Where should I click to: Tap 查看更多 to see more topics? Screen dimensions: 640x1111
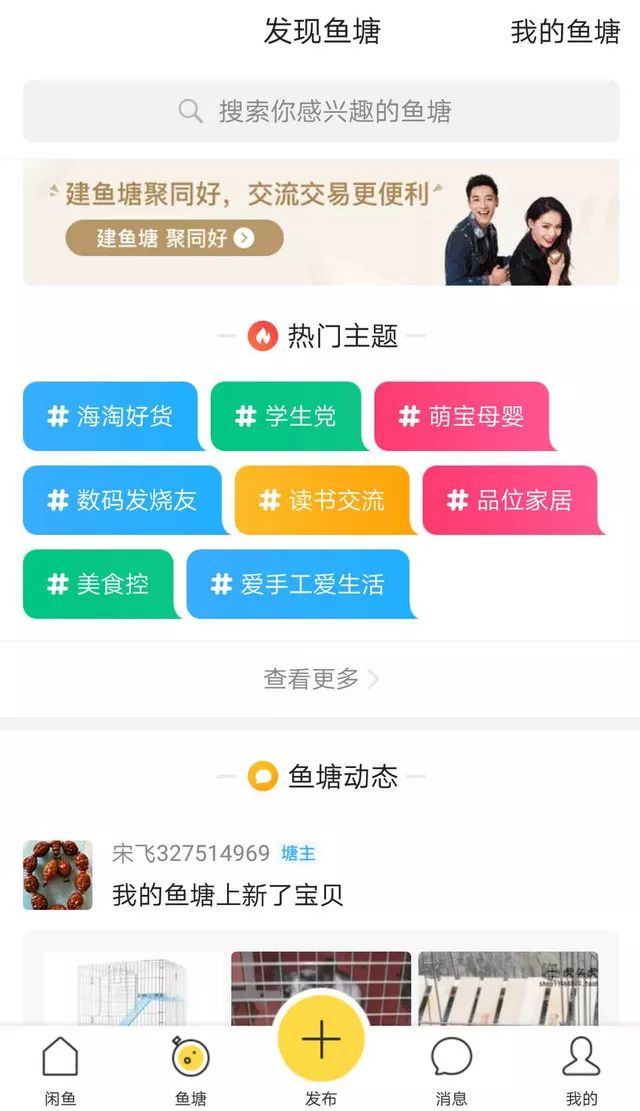(320, 679)
